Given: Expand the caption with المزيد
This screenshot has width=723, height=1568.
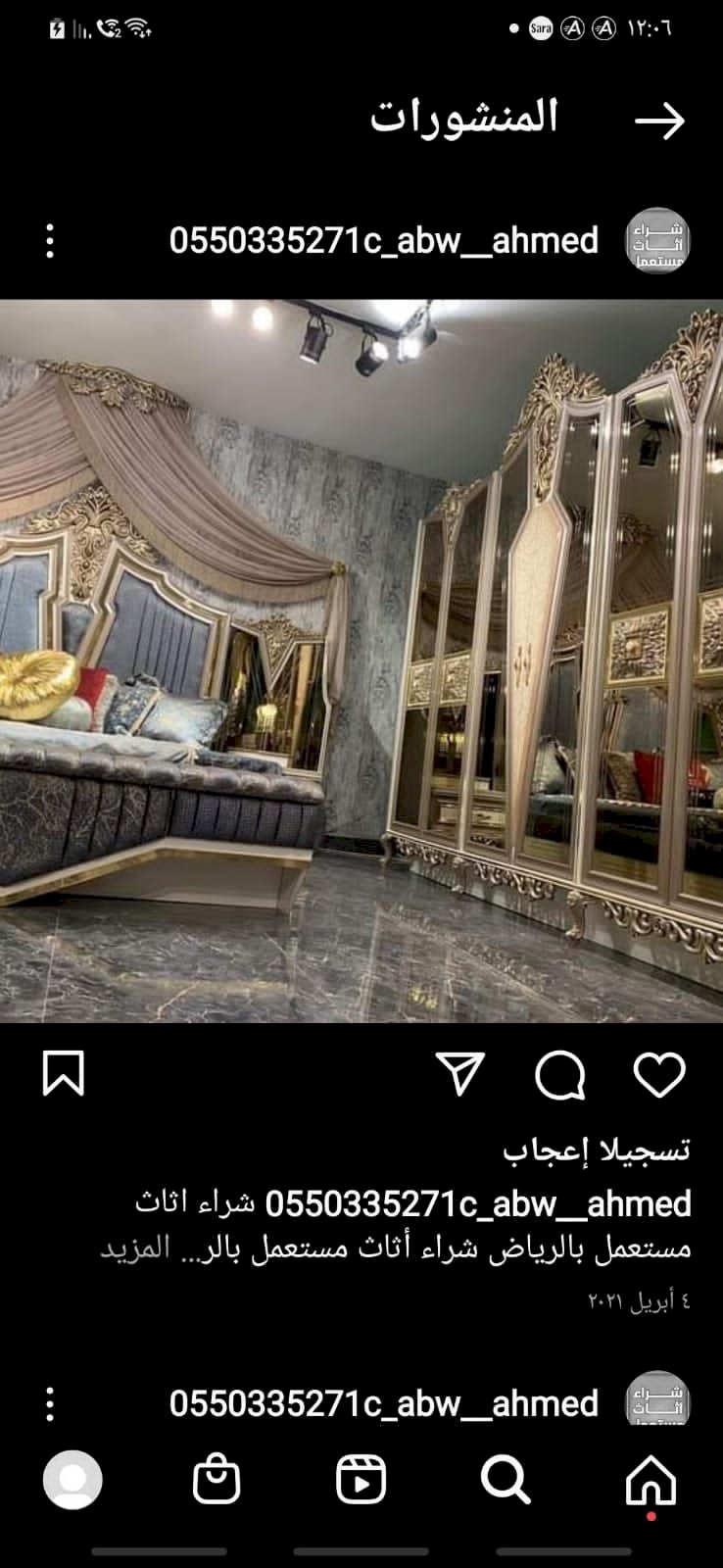Looking at the screenshot, I should 135,1249.
